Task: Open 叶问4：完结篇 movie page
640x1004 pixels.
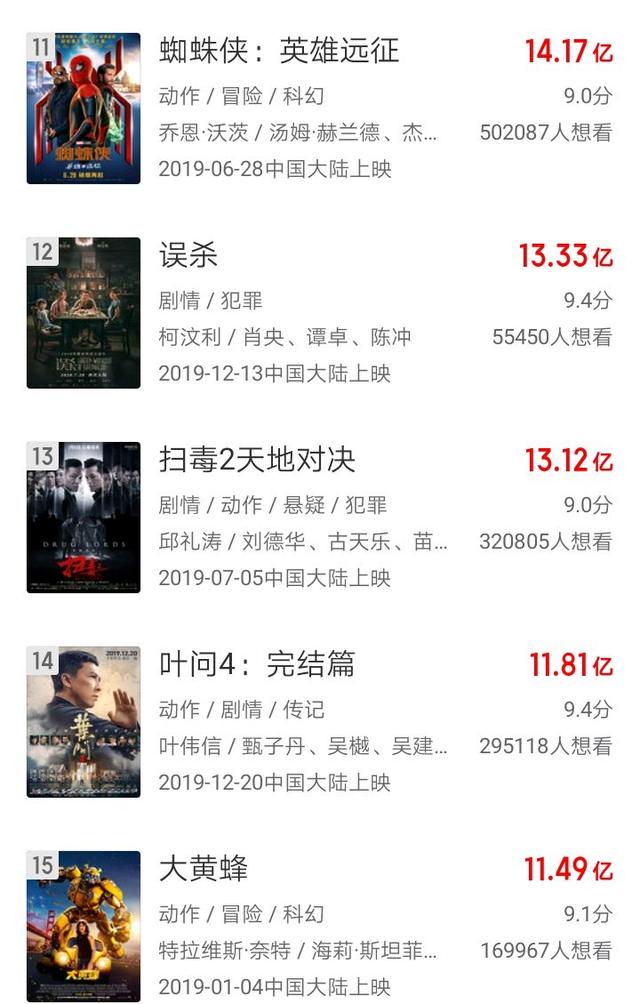Action: click(x=257, y=664)
